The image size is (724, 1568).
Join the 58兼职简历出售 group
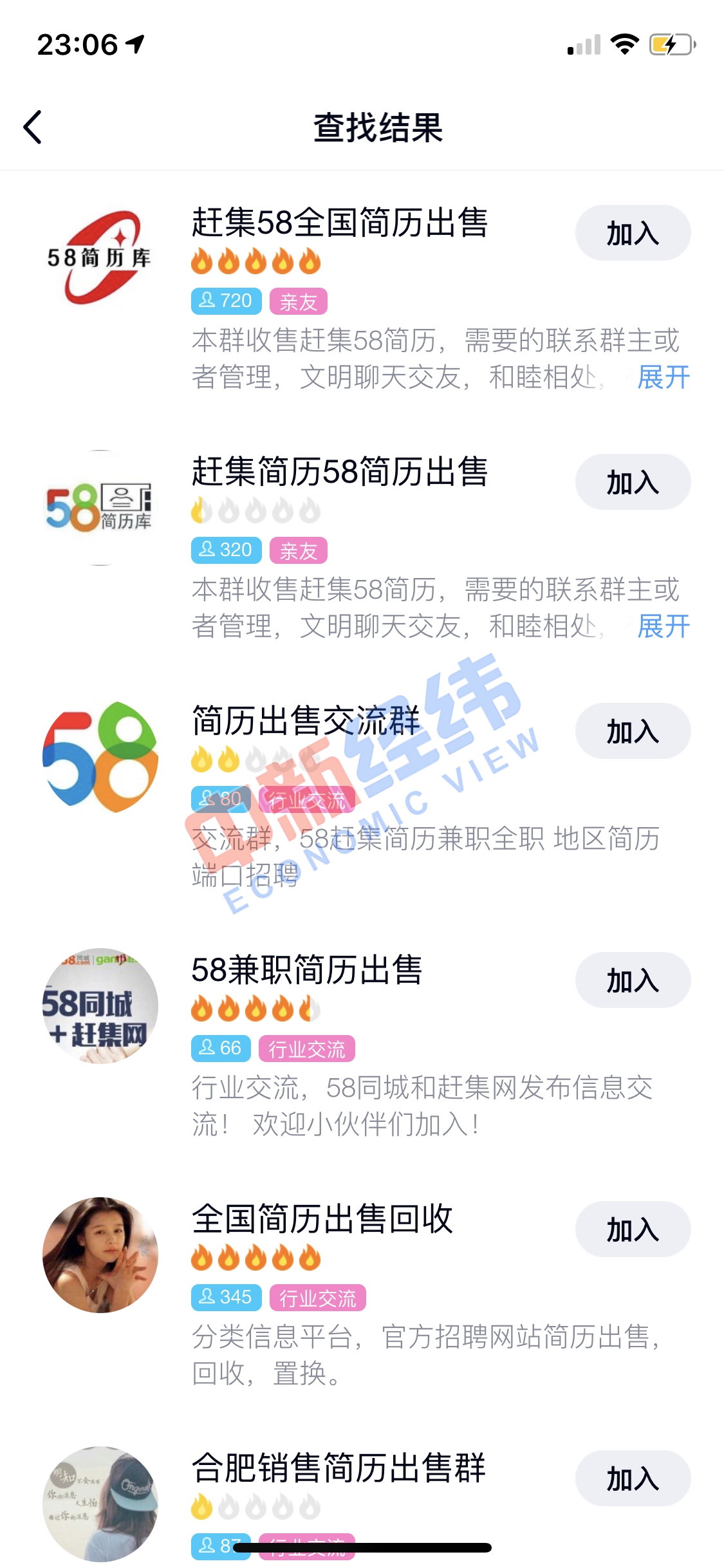click(x=633, y=980)
